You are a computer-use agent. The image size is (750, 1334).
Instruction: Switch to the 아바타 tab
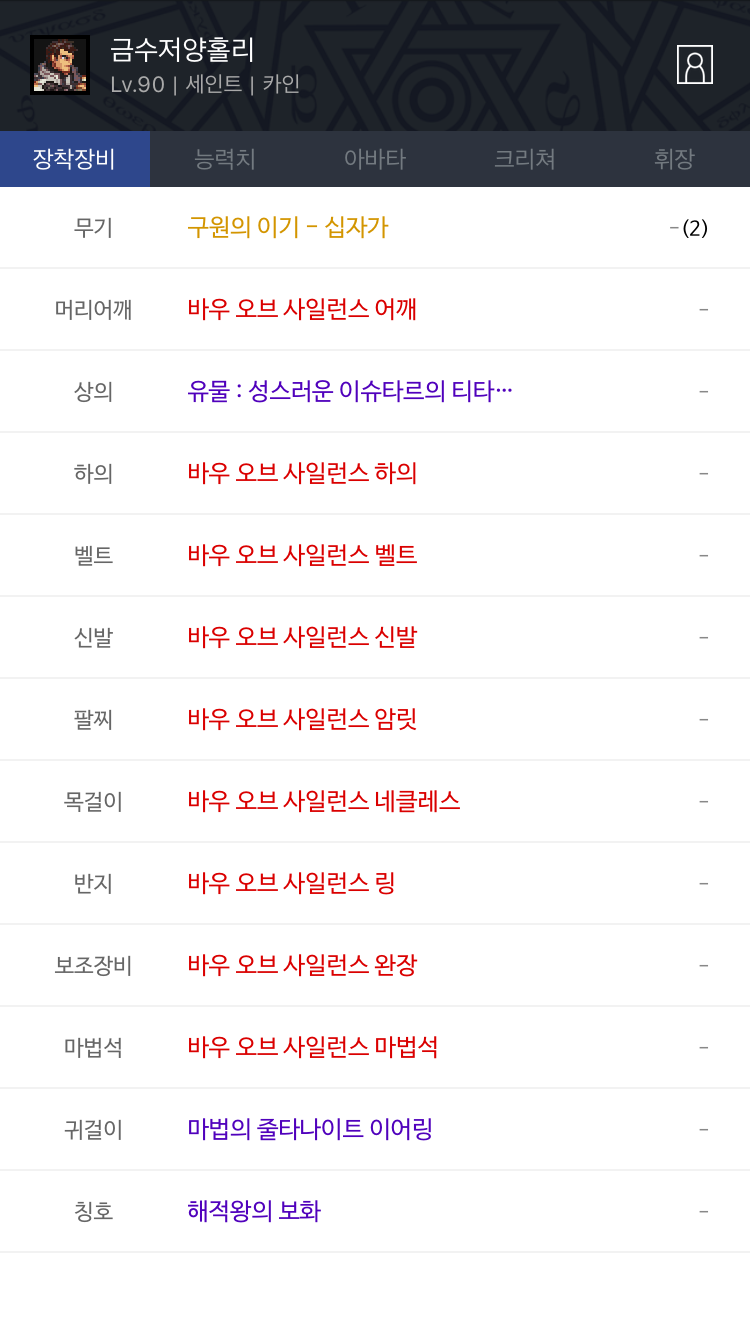tap(375, 159)
